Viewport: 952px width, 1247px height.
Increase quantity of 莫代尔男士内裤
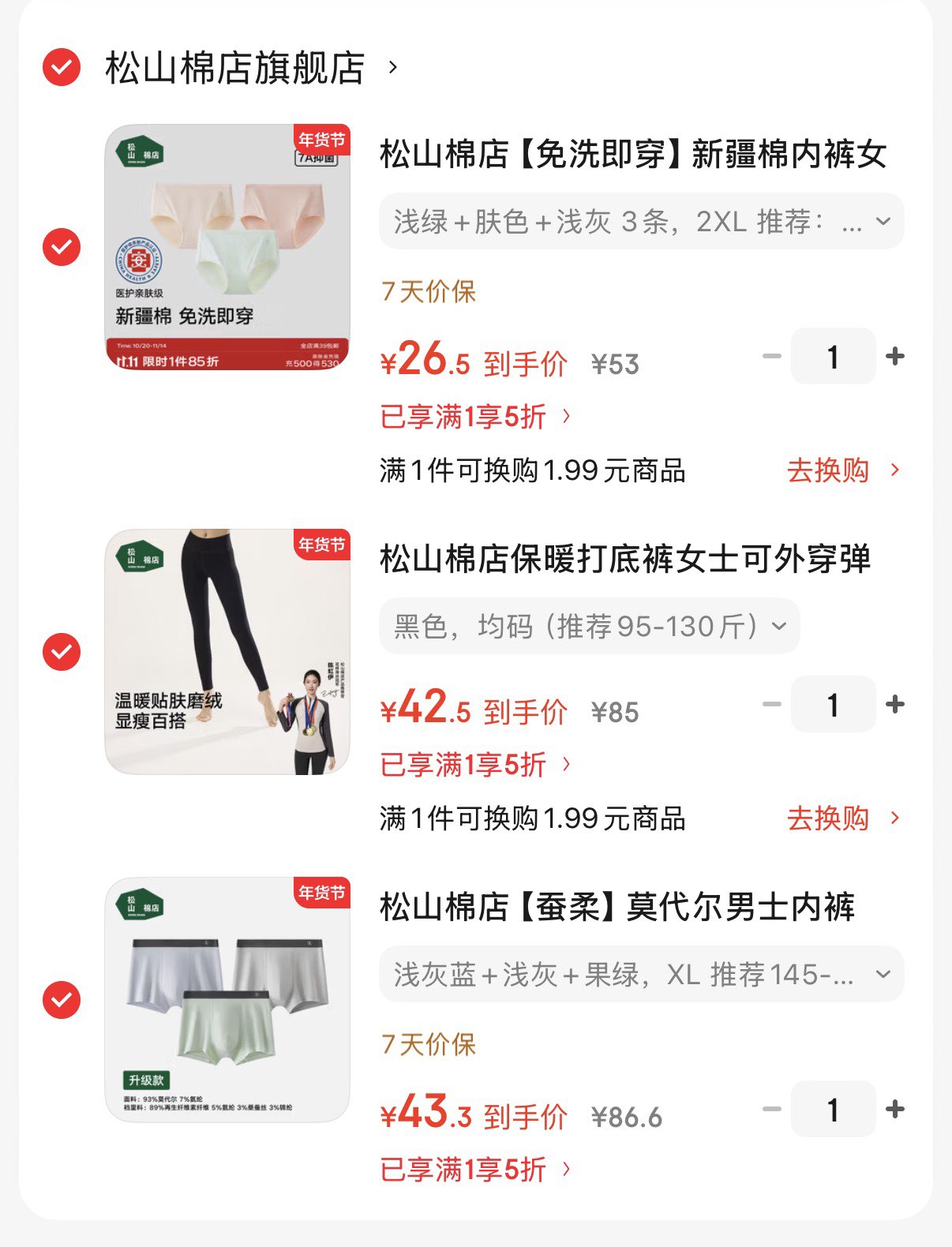point(894,1110)
